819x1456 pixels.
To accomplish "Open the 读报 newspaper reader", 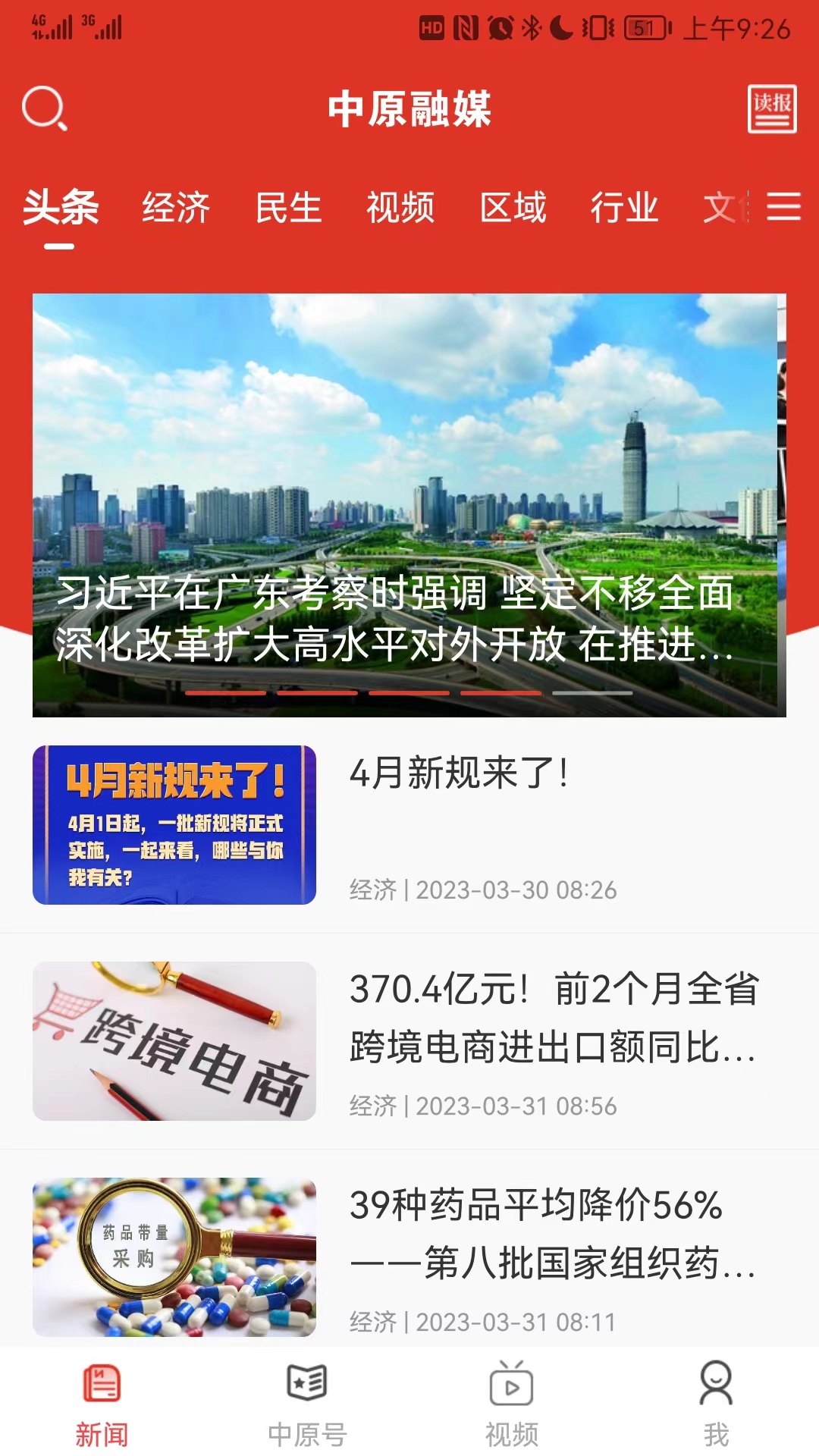I will (772, 108).
